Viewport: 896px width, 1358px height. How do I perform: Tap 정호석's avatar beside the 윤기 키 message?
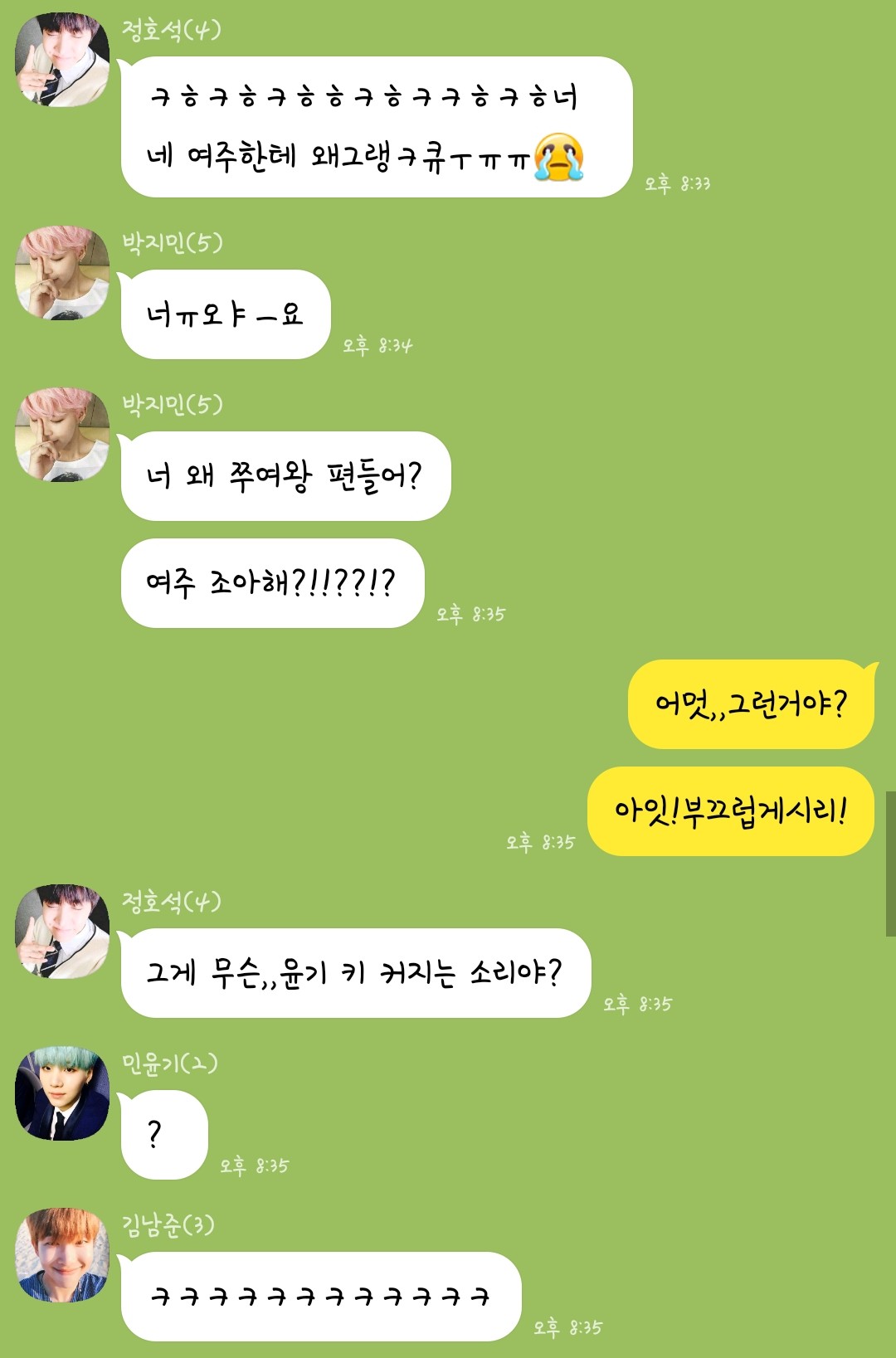[62, 931]
